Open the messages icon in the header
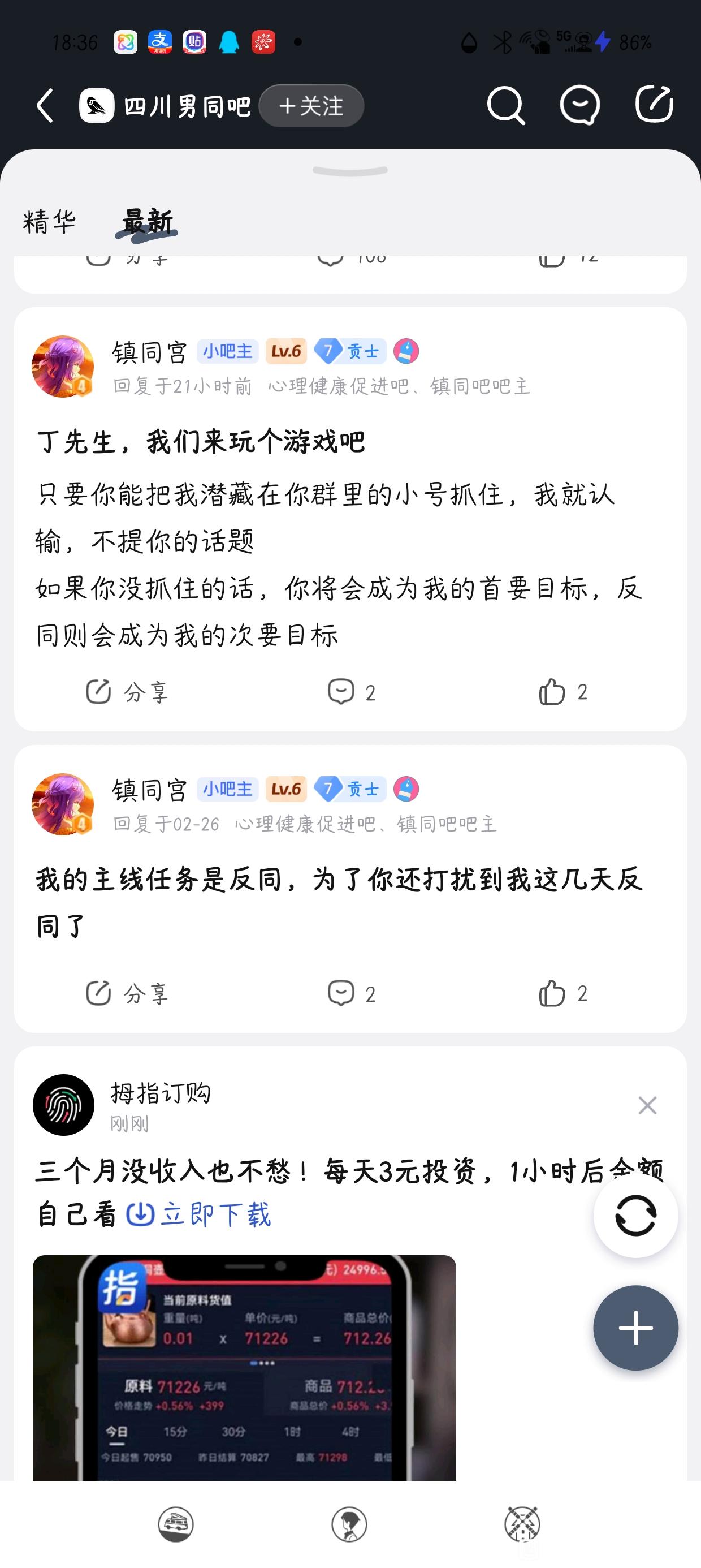 point(579,106)
